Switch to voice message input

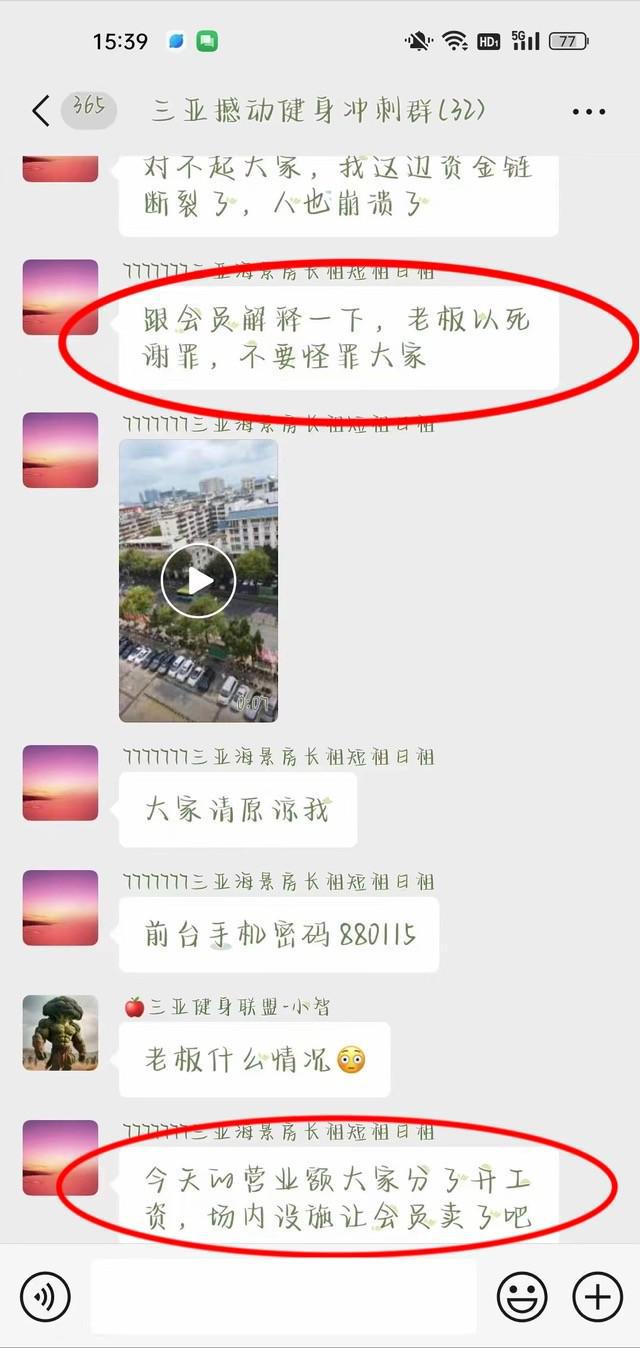point(46,1297)
